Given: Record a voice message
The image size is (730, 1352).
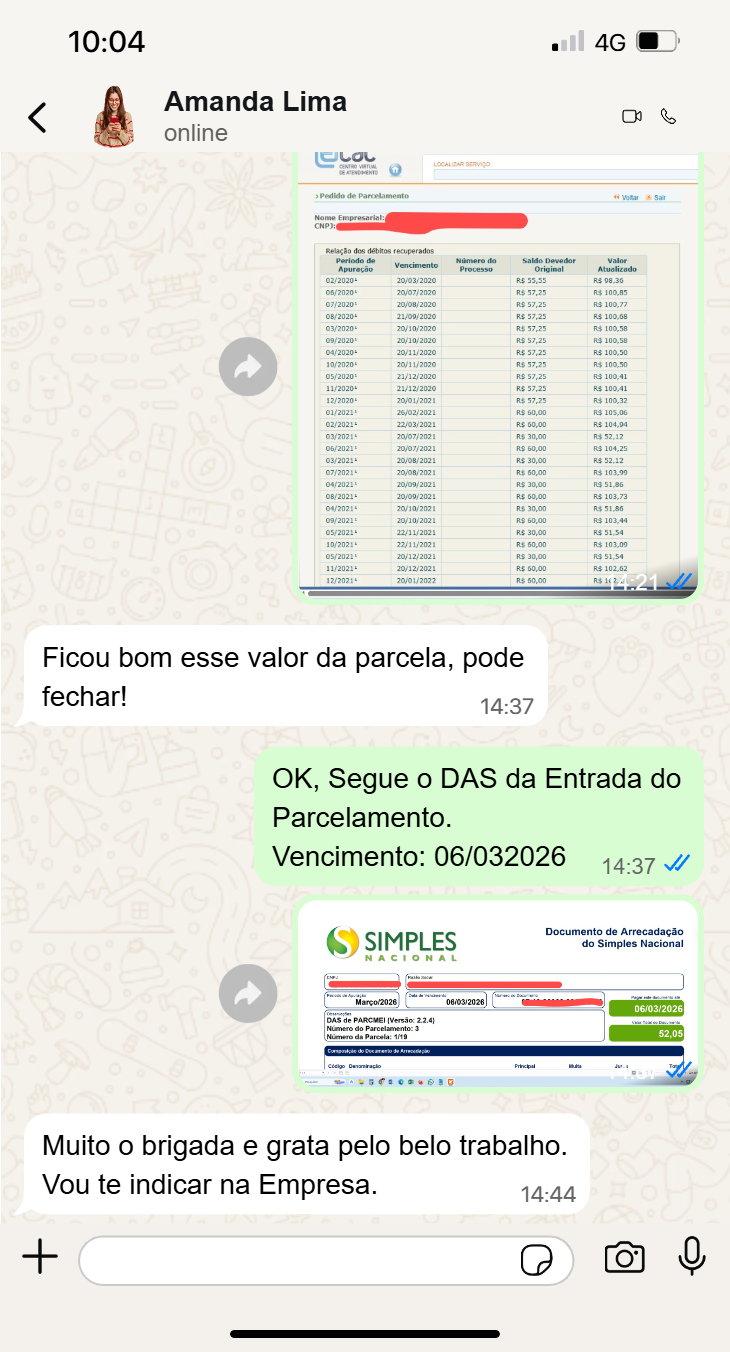Looking at the screenshot, I should coord(691,1256).
